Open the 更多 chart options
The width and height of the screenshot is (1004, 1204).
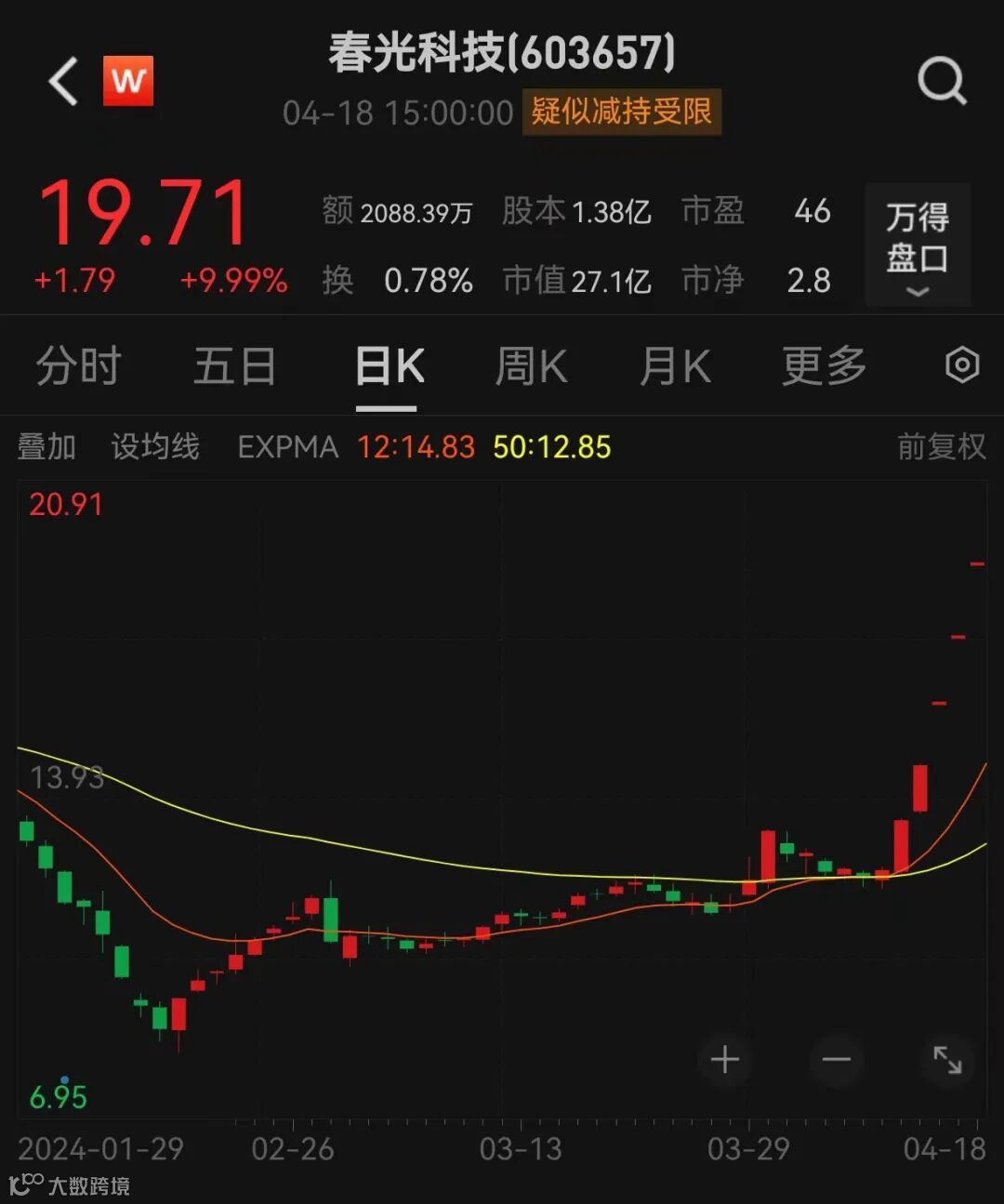click(x=824, y=366)
